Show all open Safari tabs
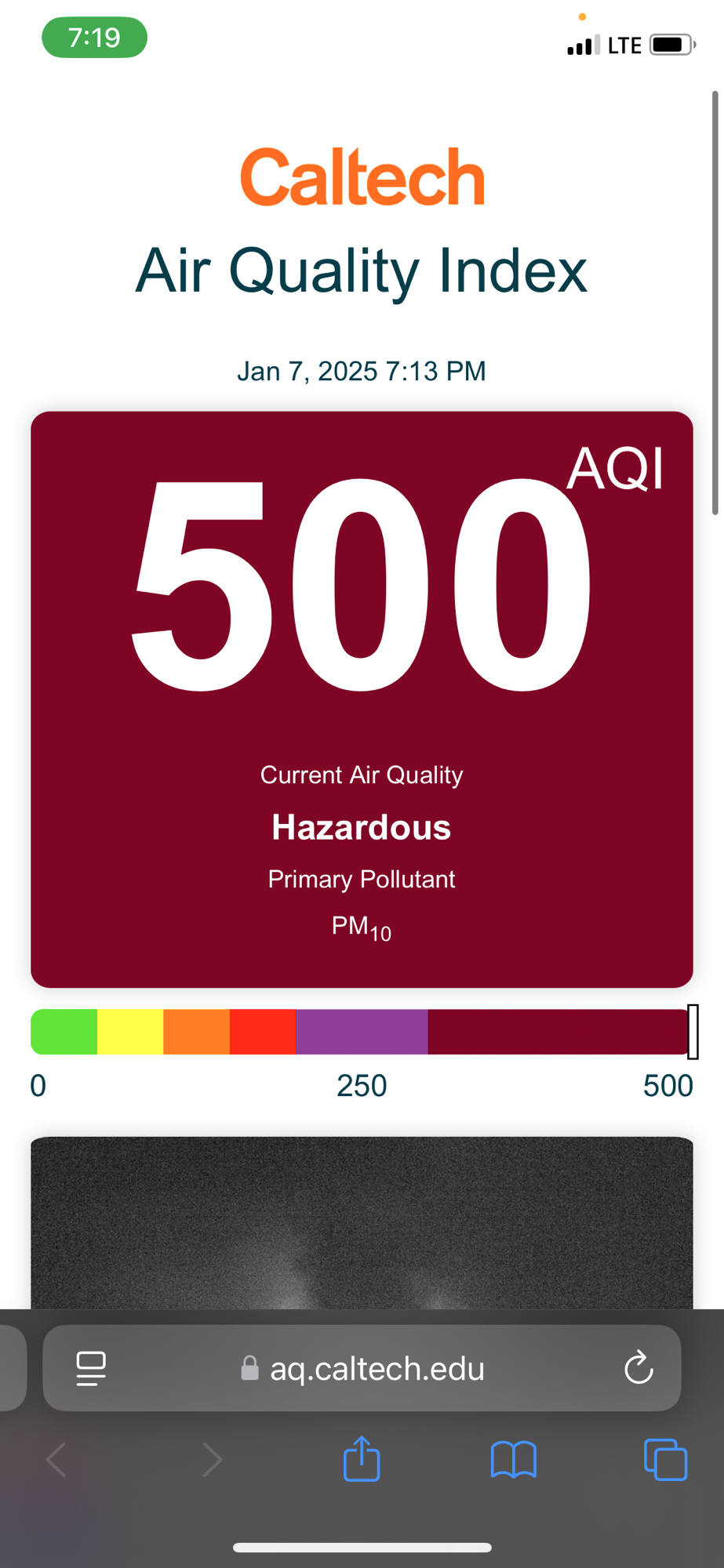This screenshot has height=1568, width=724. point(665,1459)
